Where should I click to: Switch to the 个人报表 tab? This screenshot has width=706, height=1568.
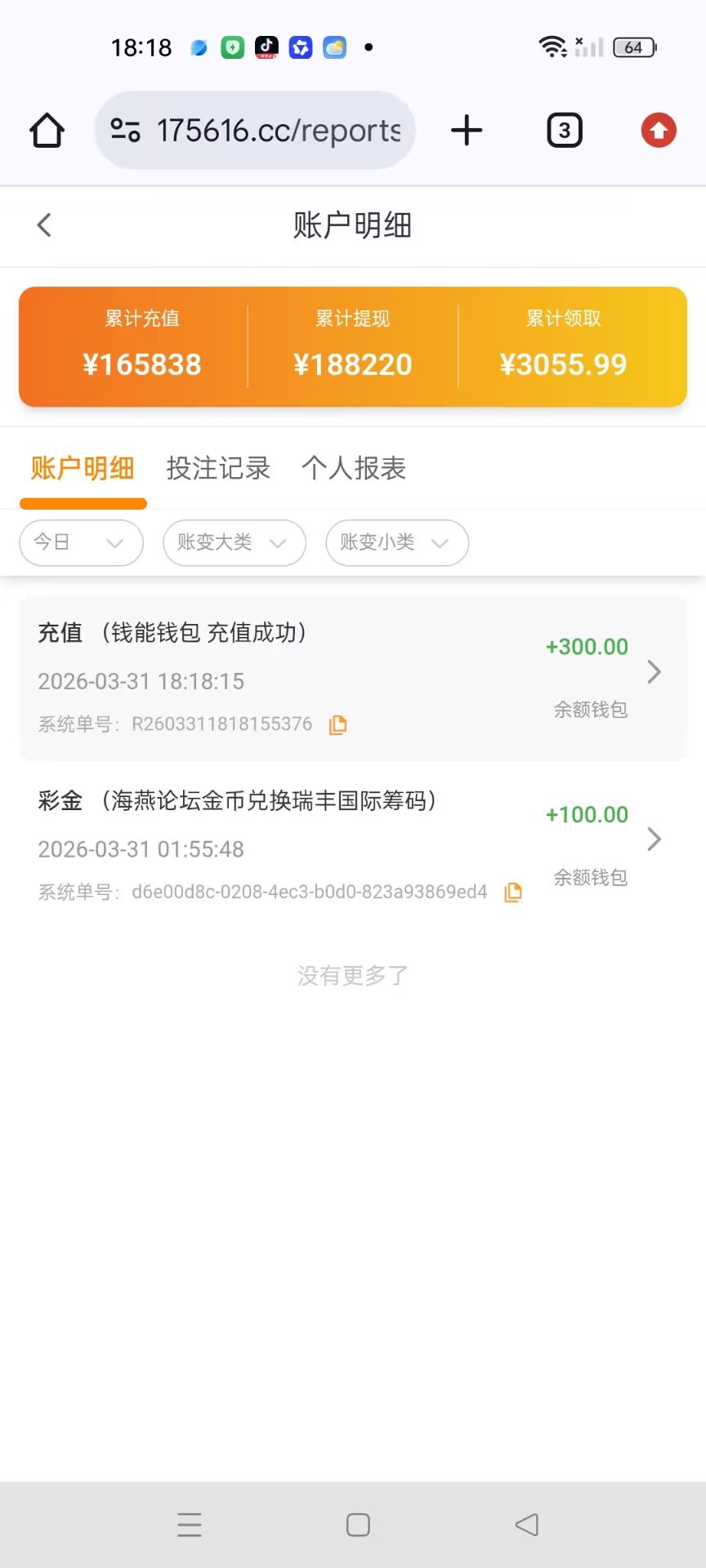click(353, 469)
